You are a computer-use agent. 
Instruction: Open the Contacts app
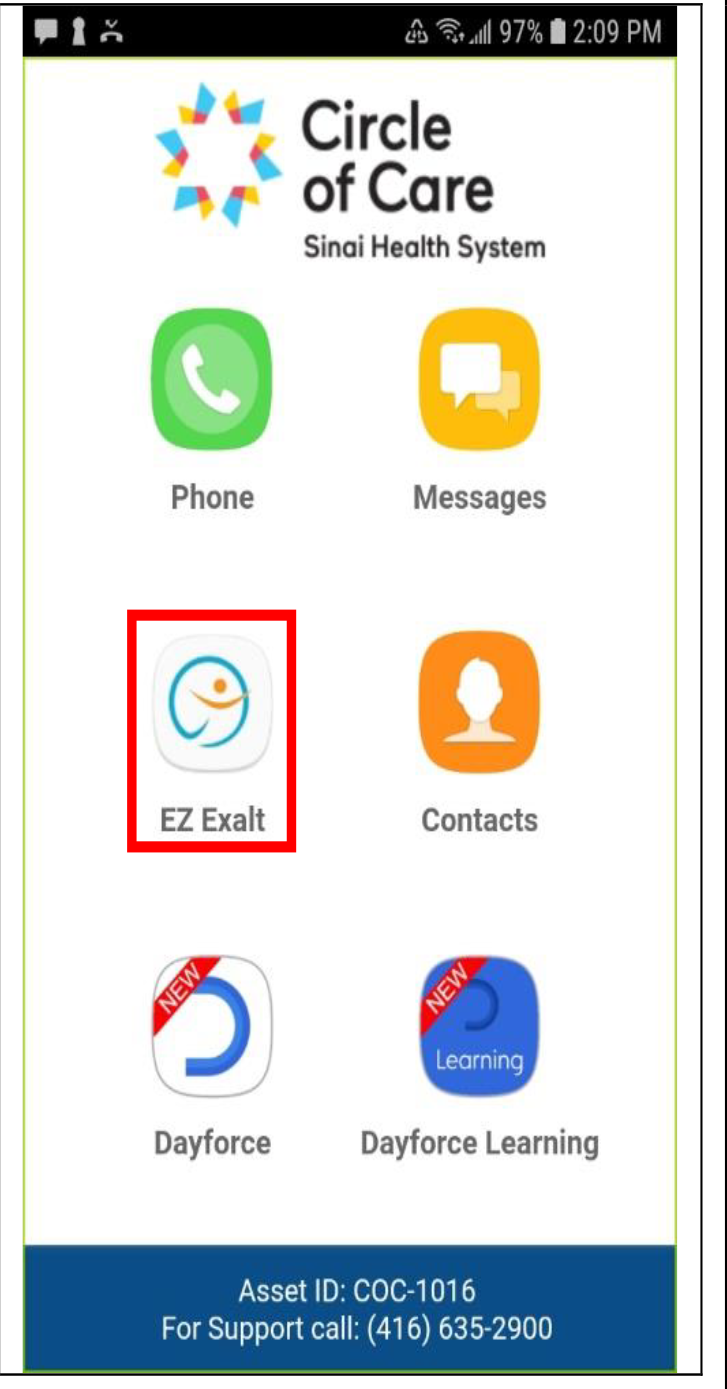[x=479, y=703]
